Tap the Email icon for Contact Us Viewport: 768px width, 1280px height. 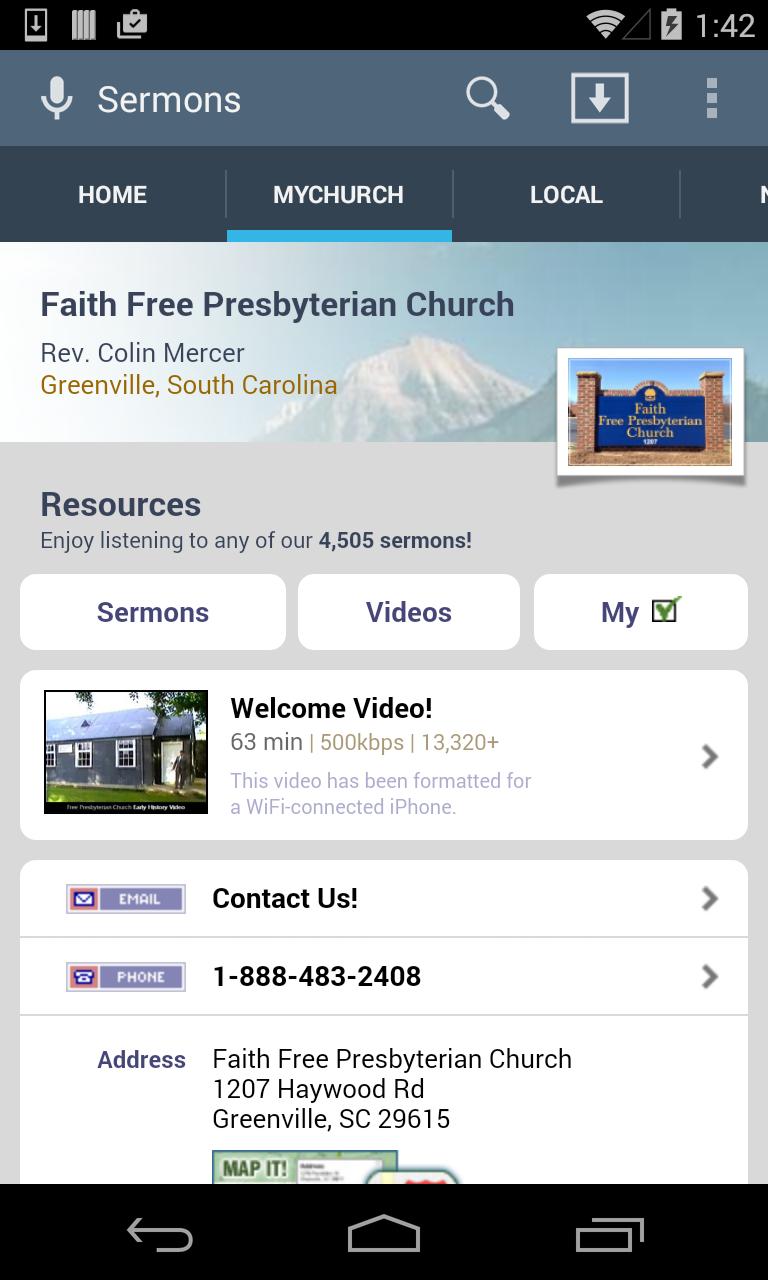pos(125,898)
